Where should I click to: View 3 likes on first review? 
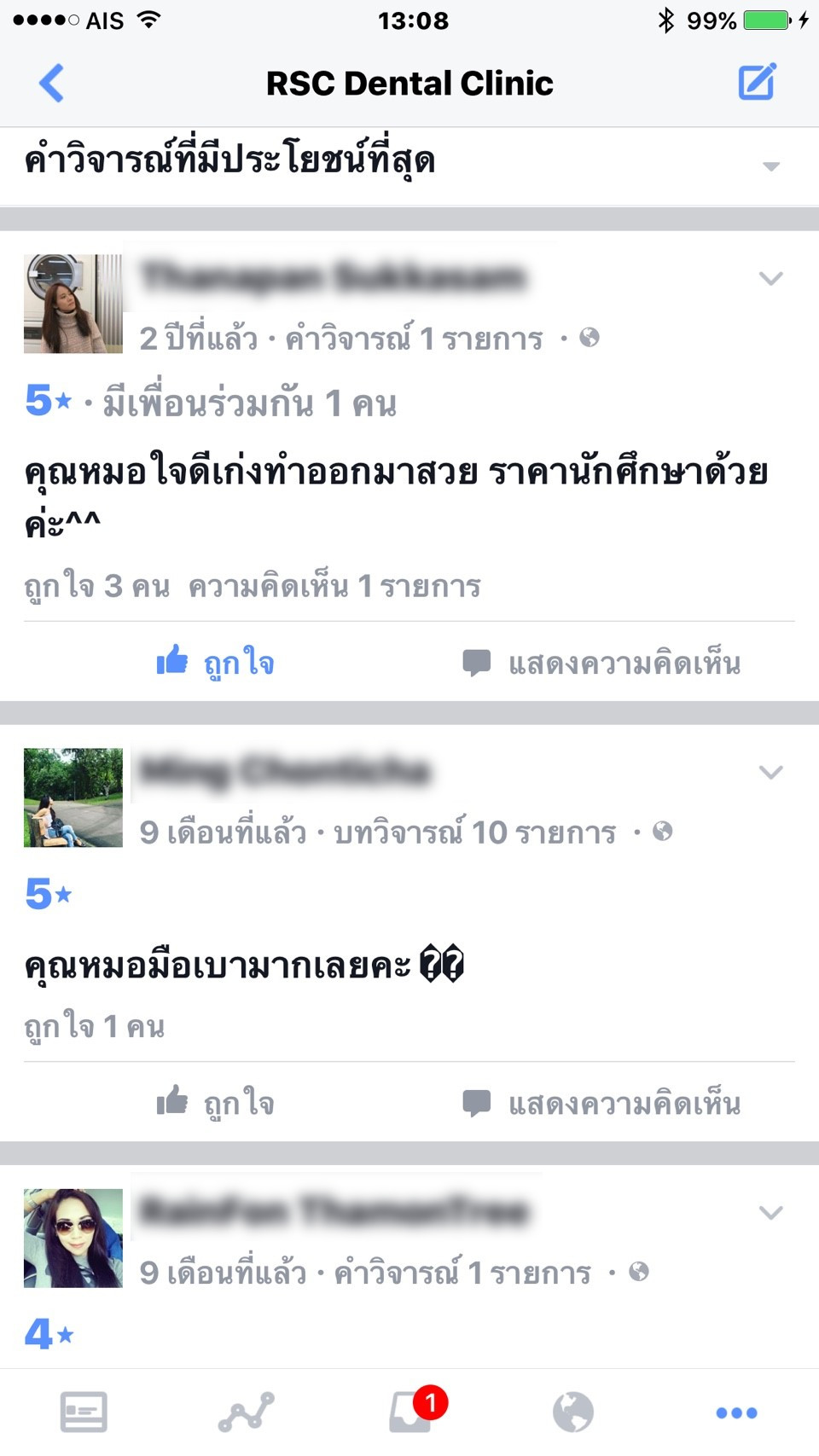click(x=96, y=586)
